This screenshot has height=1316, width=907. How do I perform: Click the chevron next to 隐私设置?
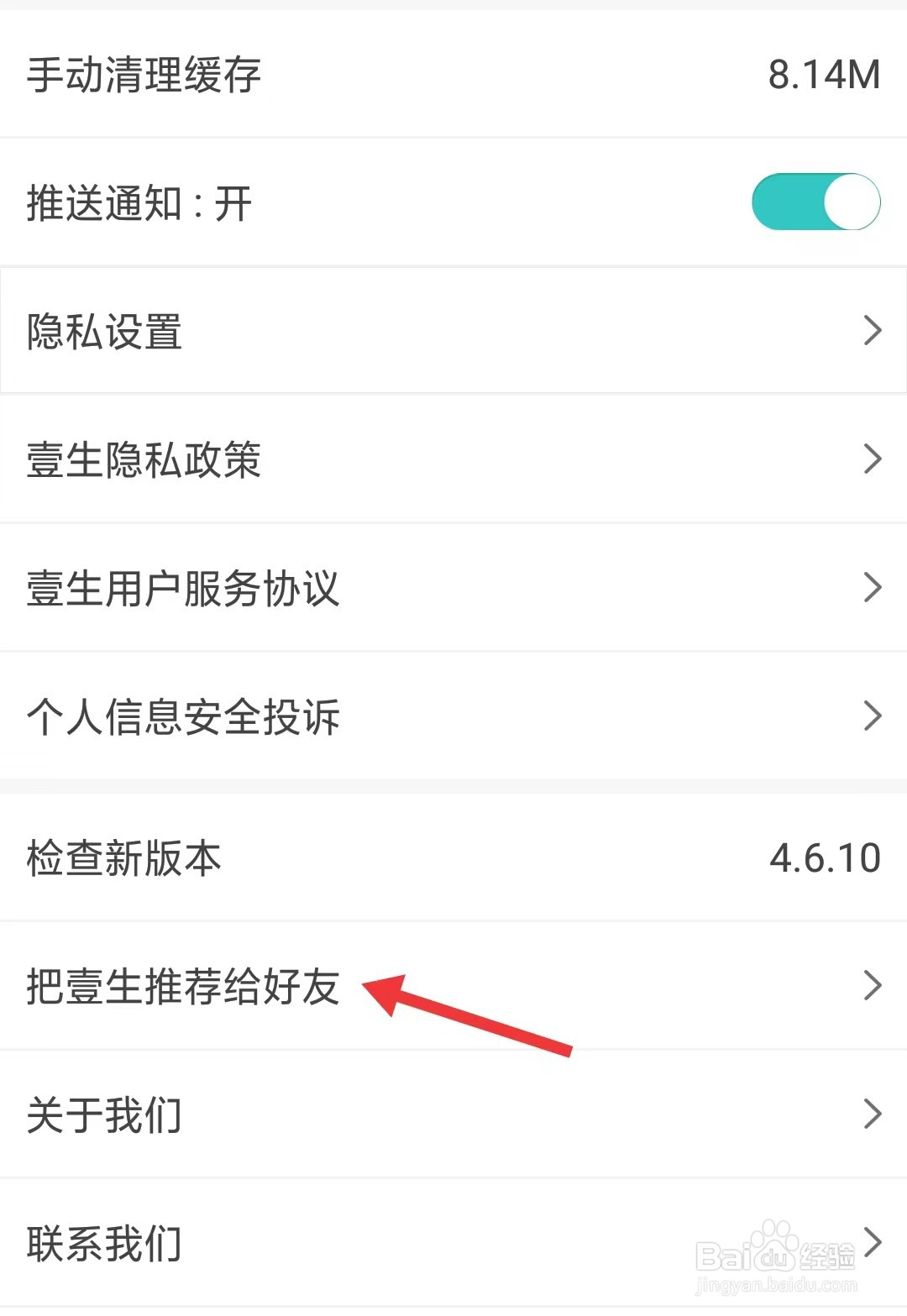[871, 331]
